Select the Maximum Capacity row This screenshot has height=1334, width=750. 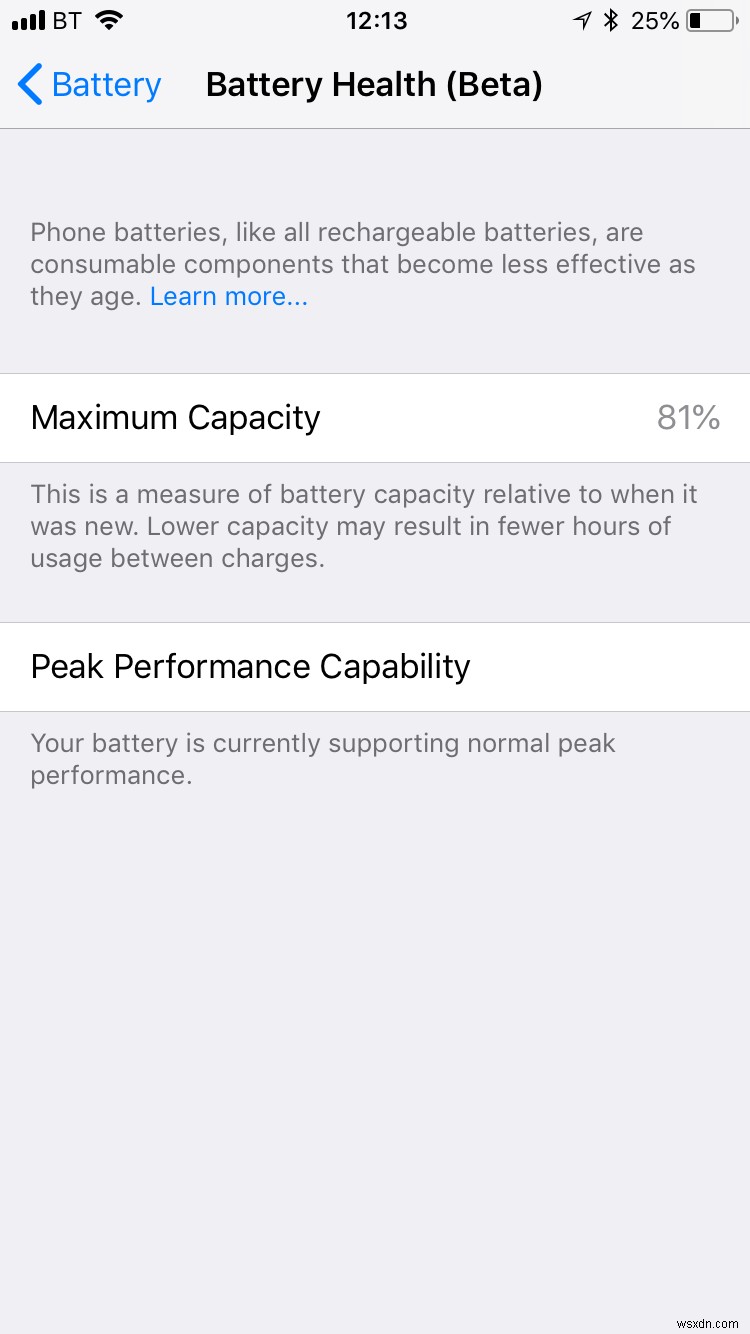coord(375,417)
